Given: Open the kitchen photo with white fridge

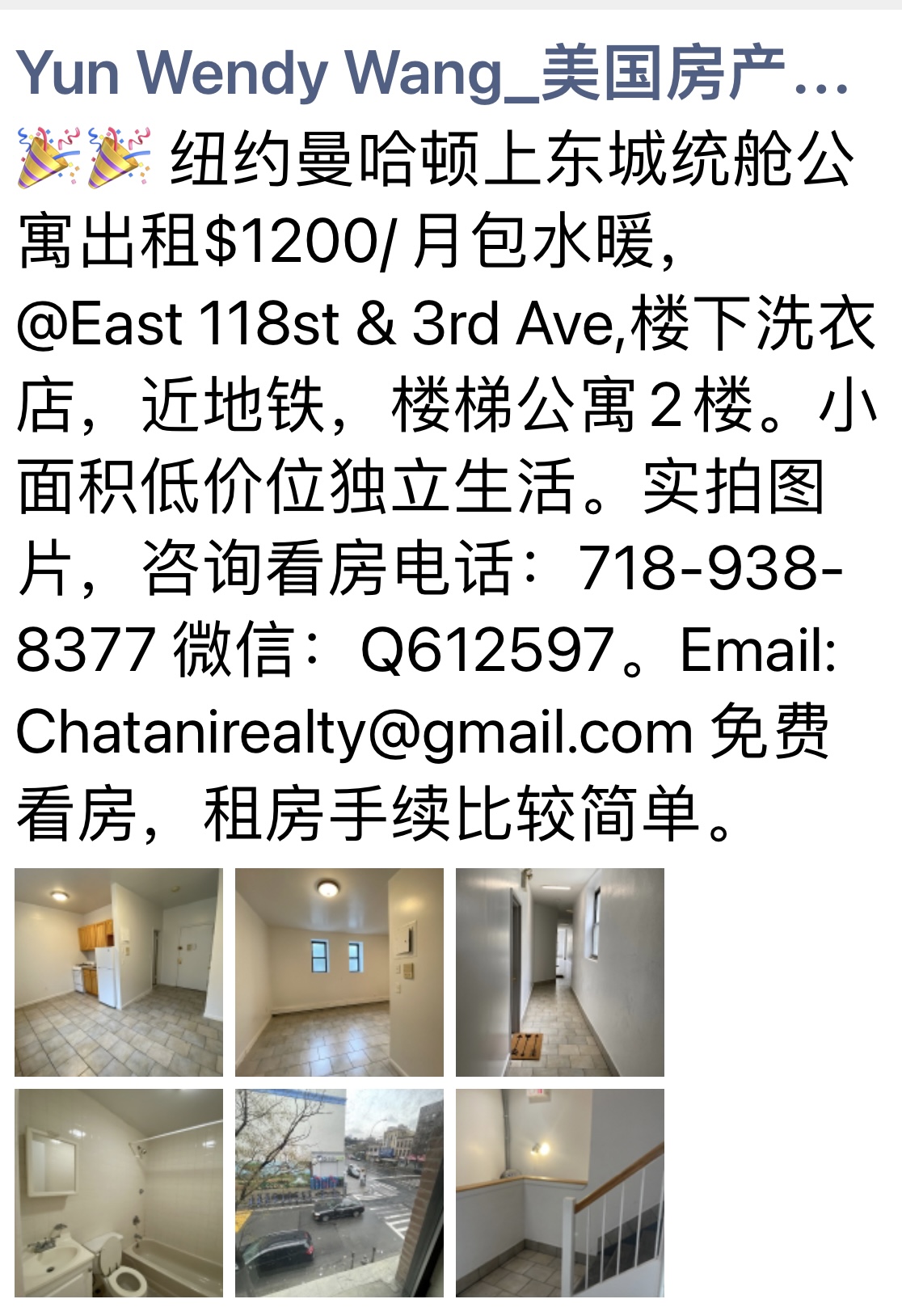Looking at the screenshot, I should click(119, 972).
